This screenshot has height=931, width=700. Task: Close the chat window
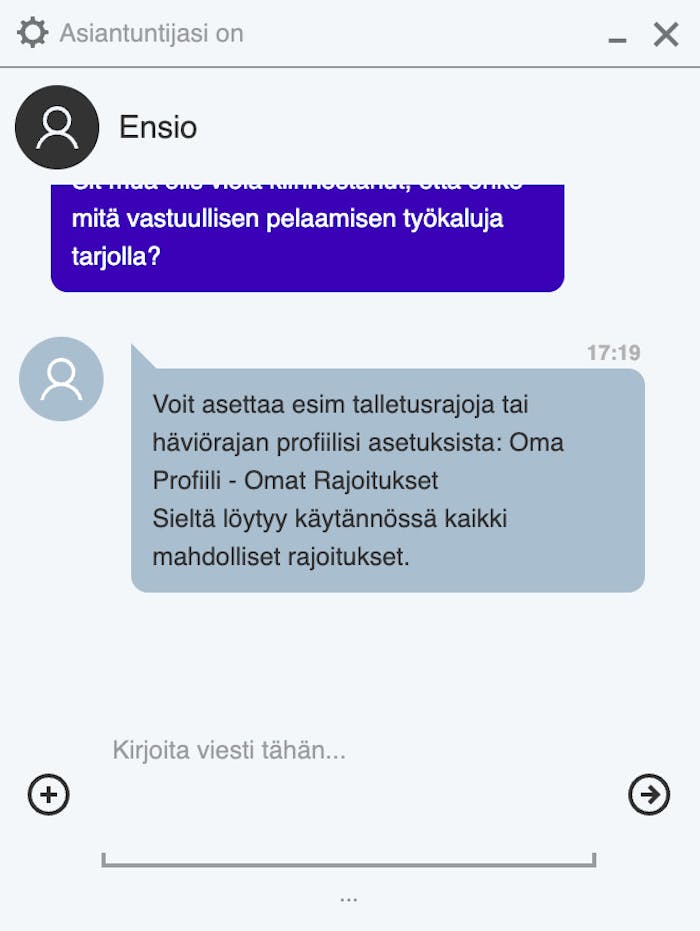point(666,34)
